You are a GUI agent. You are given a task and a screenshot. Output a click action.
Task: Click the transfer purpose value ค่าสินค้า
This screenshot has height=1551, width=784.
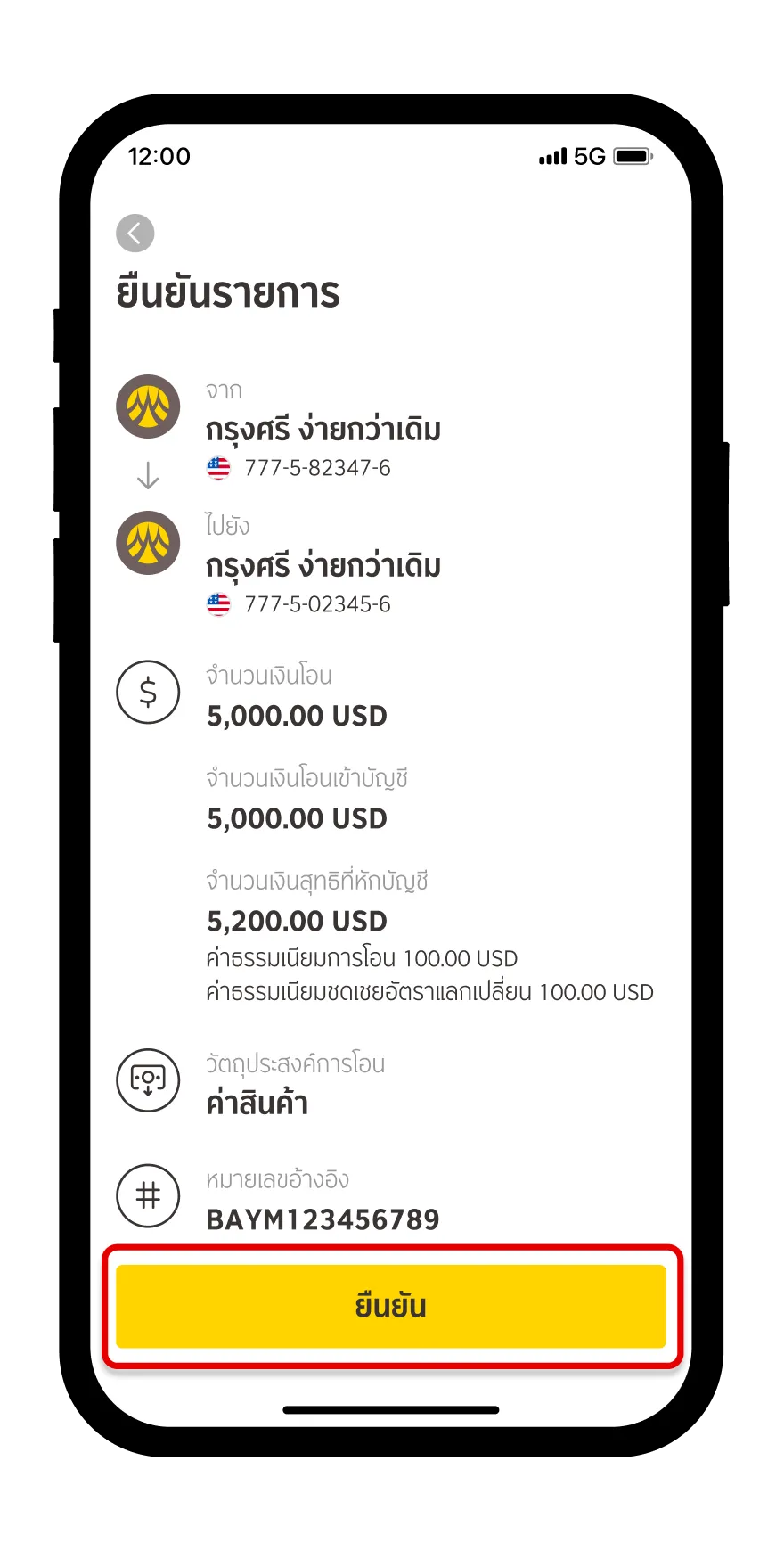257,1103
